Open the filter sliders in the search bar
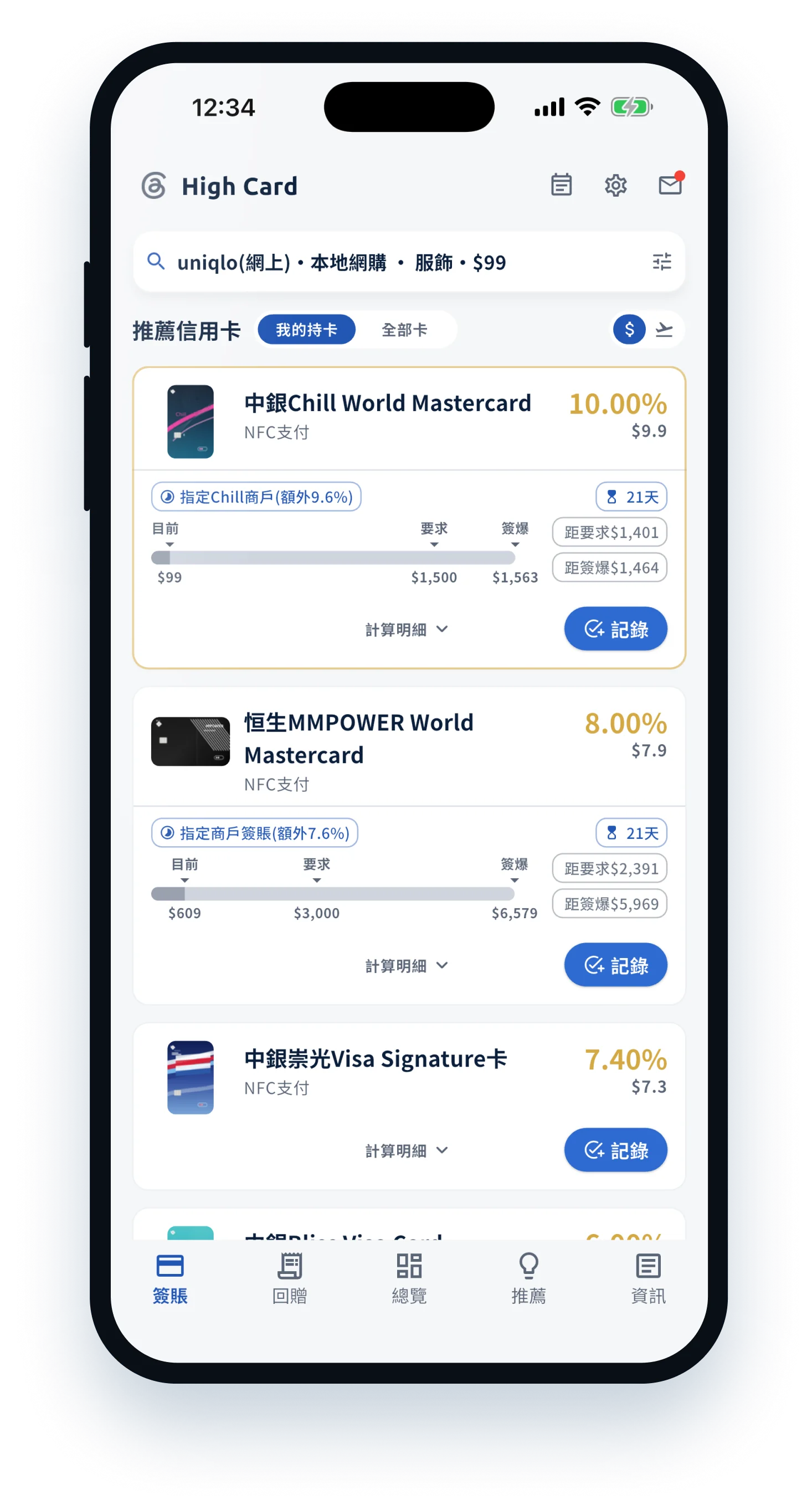 [661, 262]
